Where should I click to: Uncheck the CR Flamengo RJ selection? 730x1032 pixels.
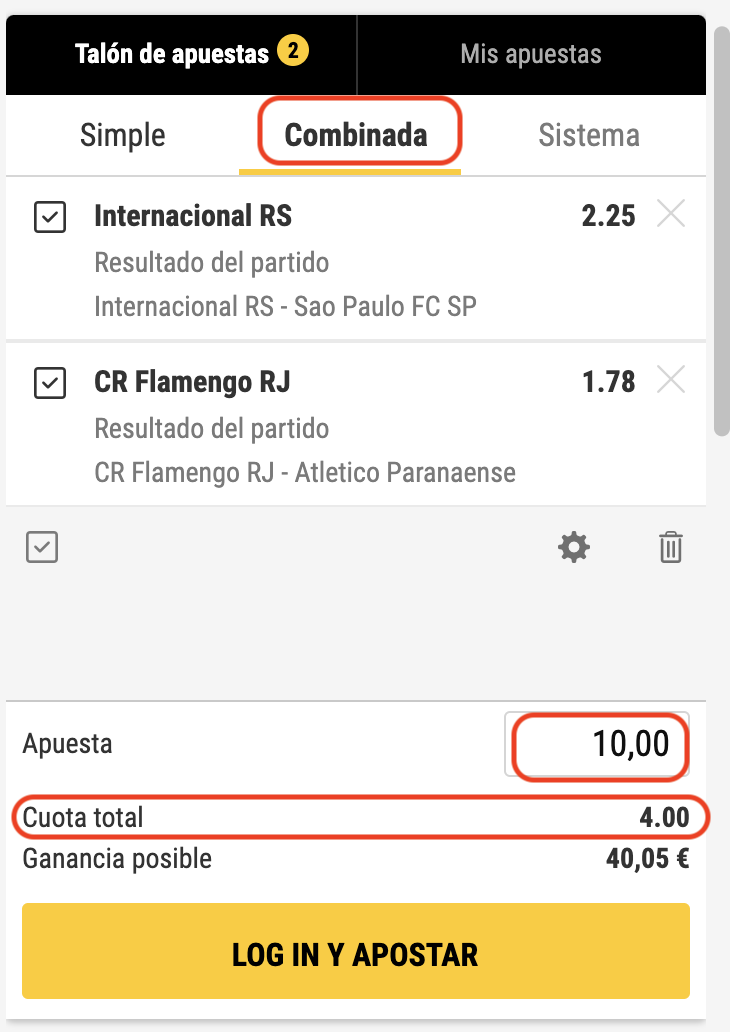coord(50,382)
